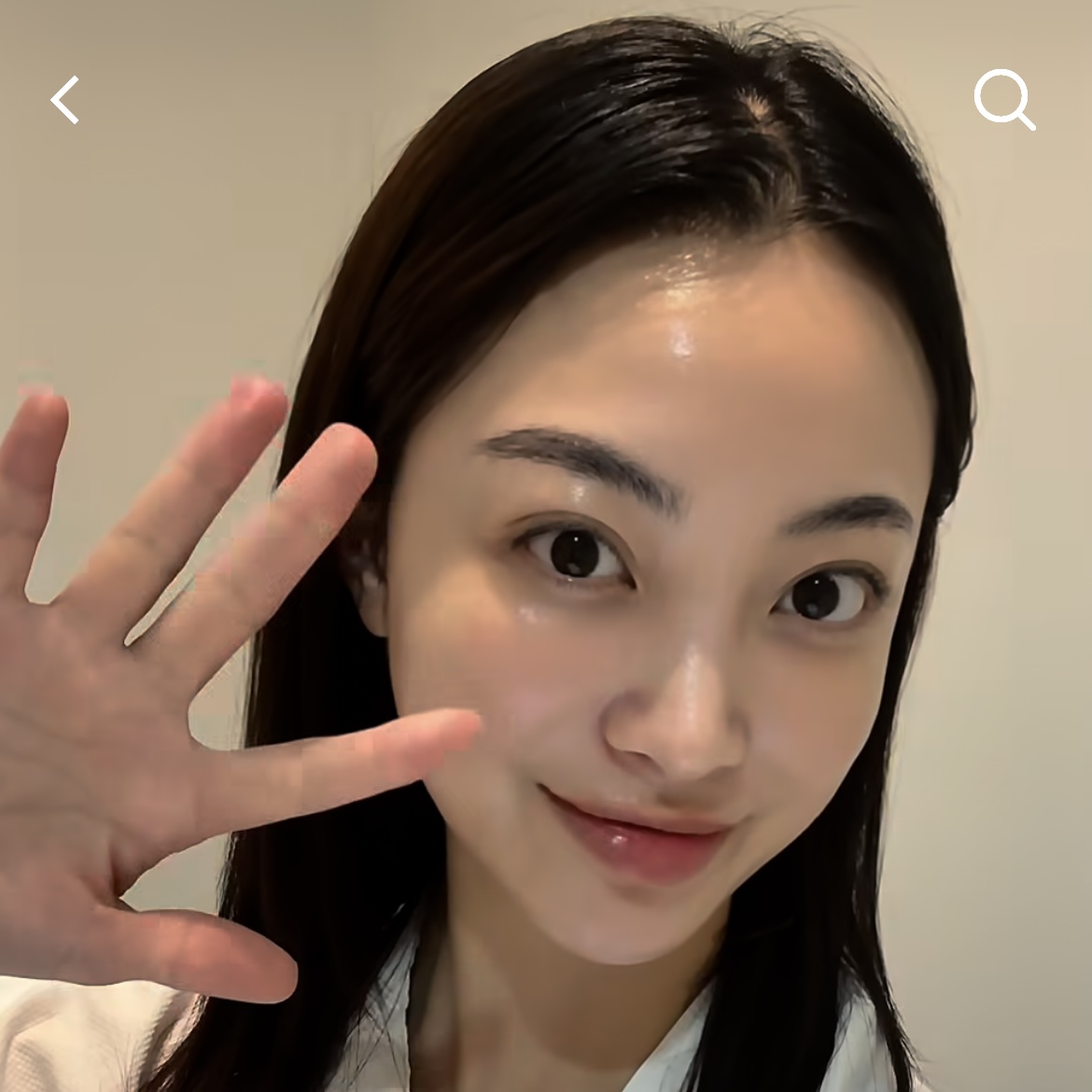Open search with the magnifier icon

[1003, 99]
